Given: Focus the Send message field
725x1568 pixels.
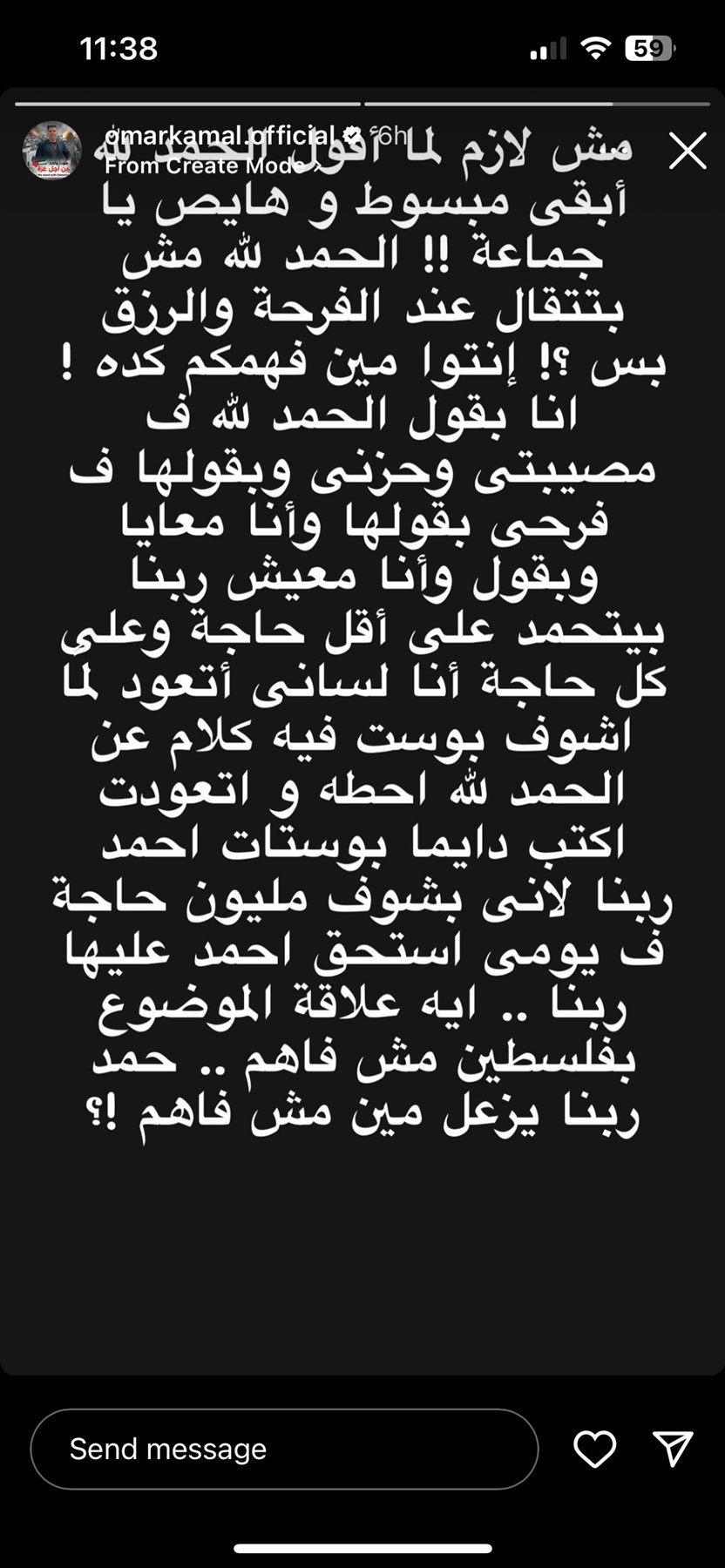Looking at the screenshot, I should point(284,1449).
